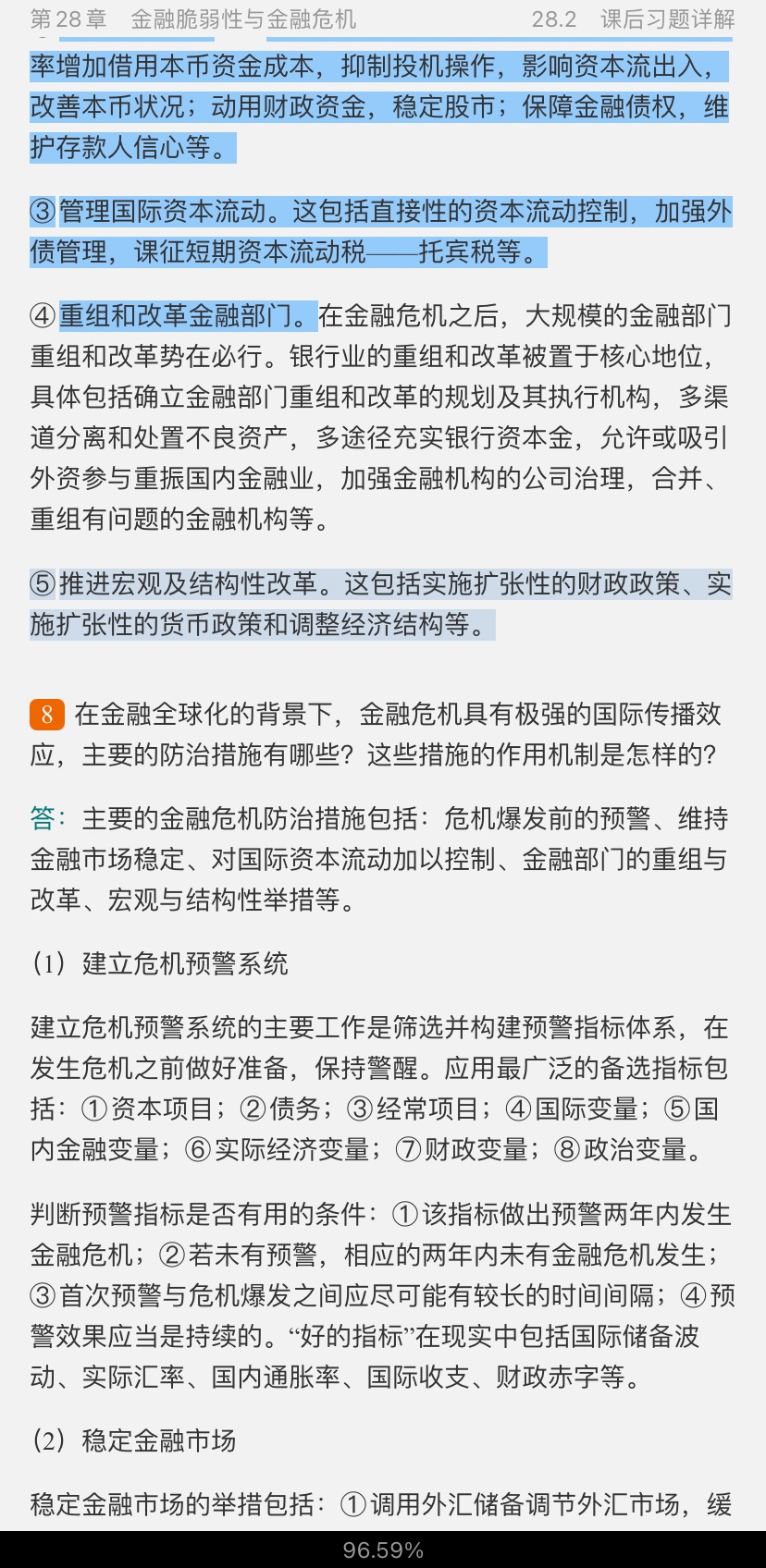Open the highlight on 推进宏观及结构性改革 passage
766x1568 pixels.
(379, 604)
